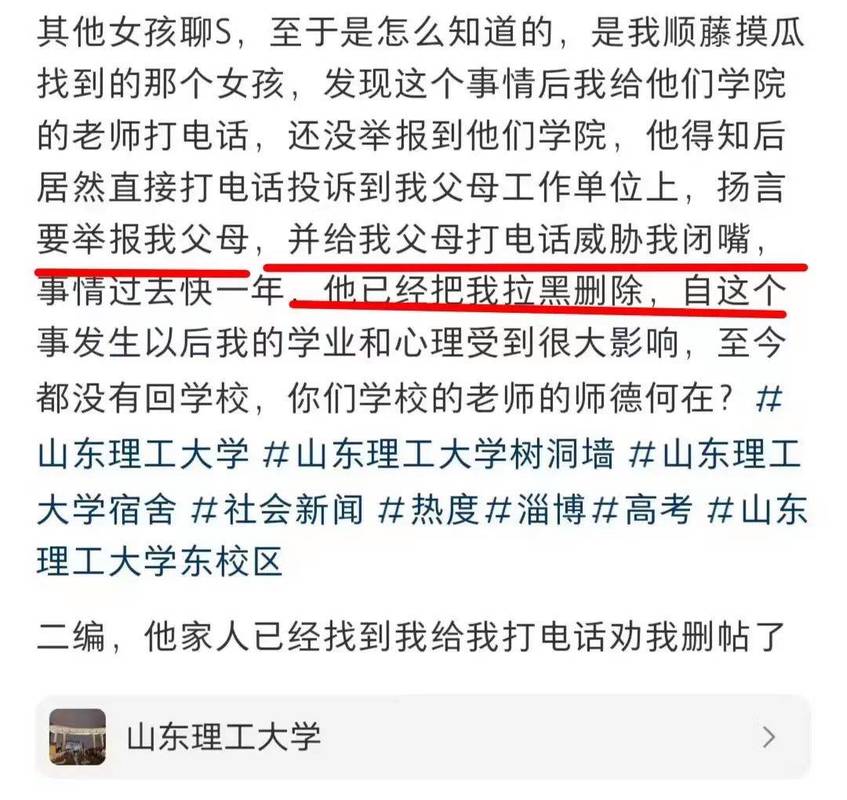Select the #高考 hashtag
This screenshot has width=847, height=800.
(645, 509)
